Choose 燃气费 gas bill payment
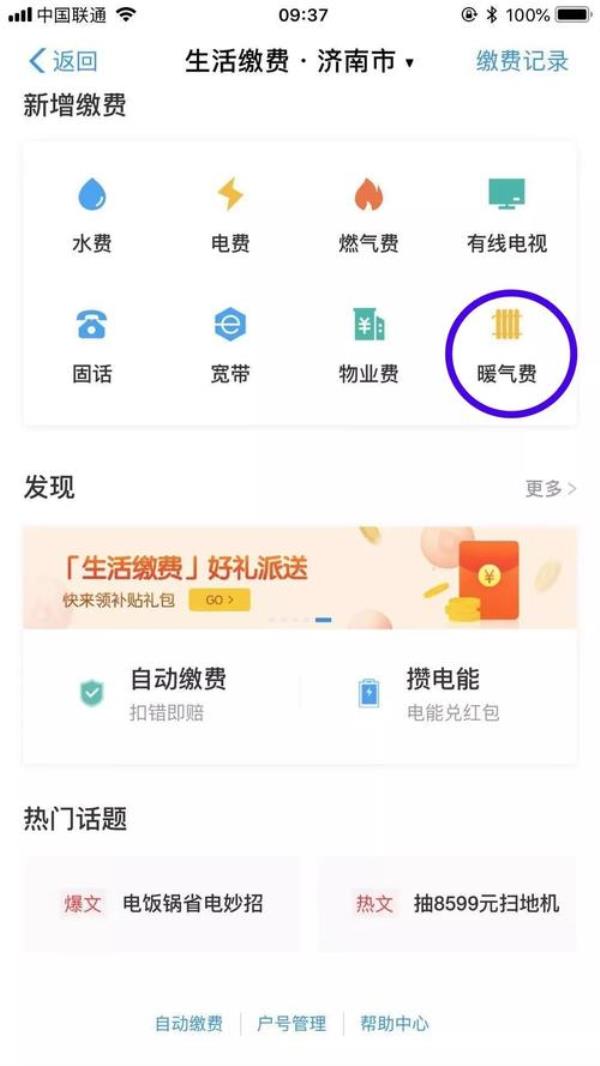This screenshot has height=1066, width=600. pyautogui.click(x=368, y=216)
